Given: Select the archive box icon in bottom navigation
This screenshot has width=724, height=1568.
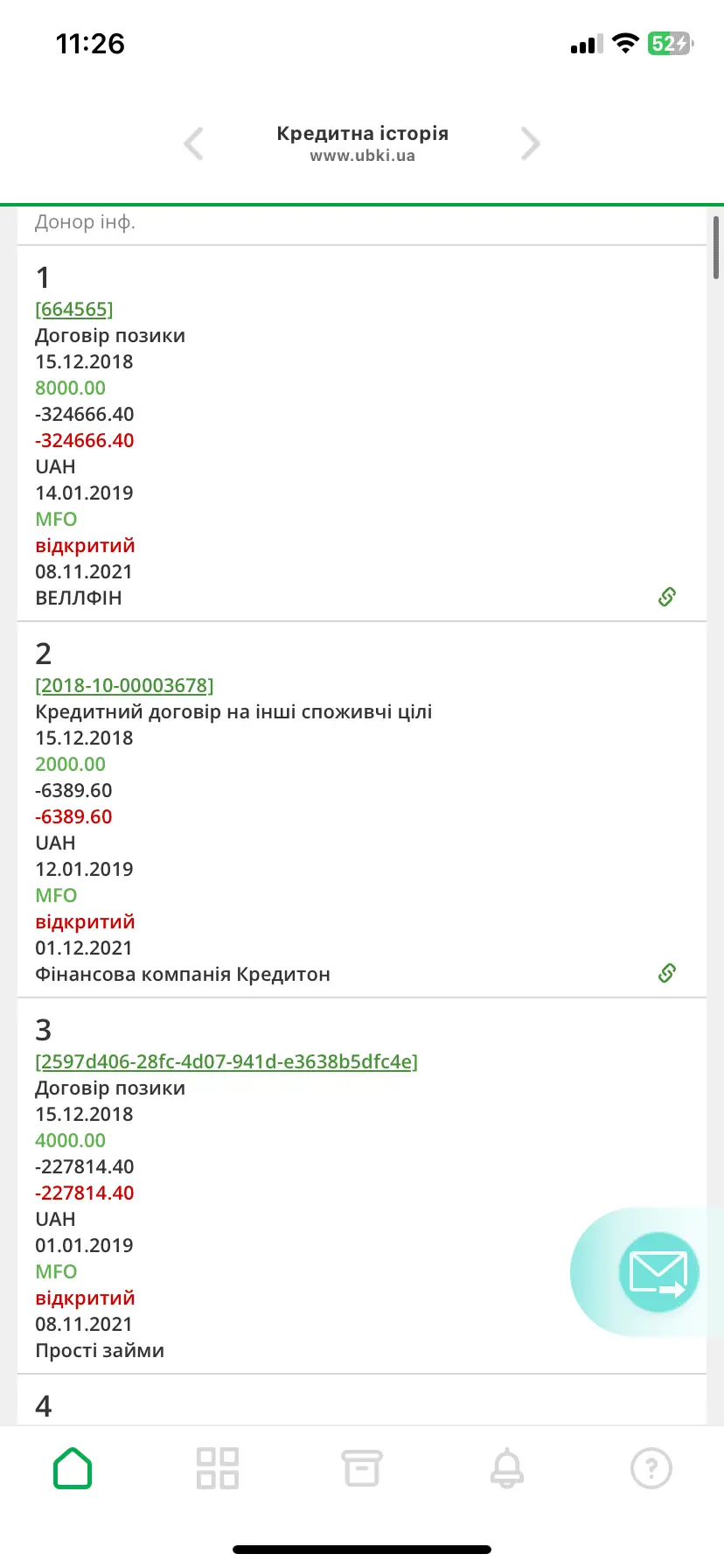Looking at the screenshot, I should [362, 1467].
